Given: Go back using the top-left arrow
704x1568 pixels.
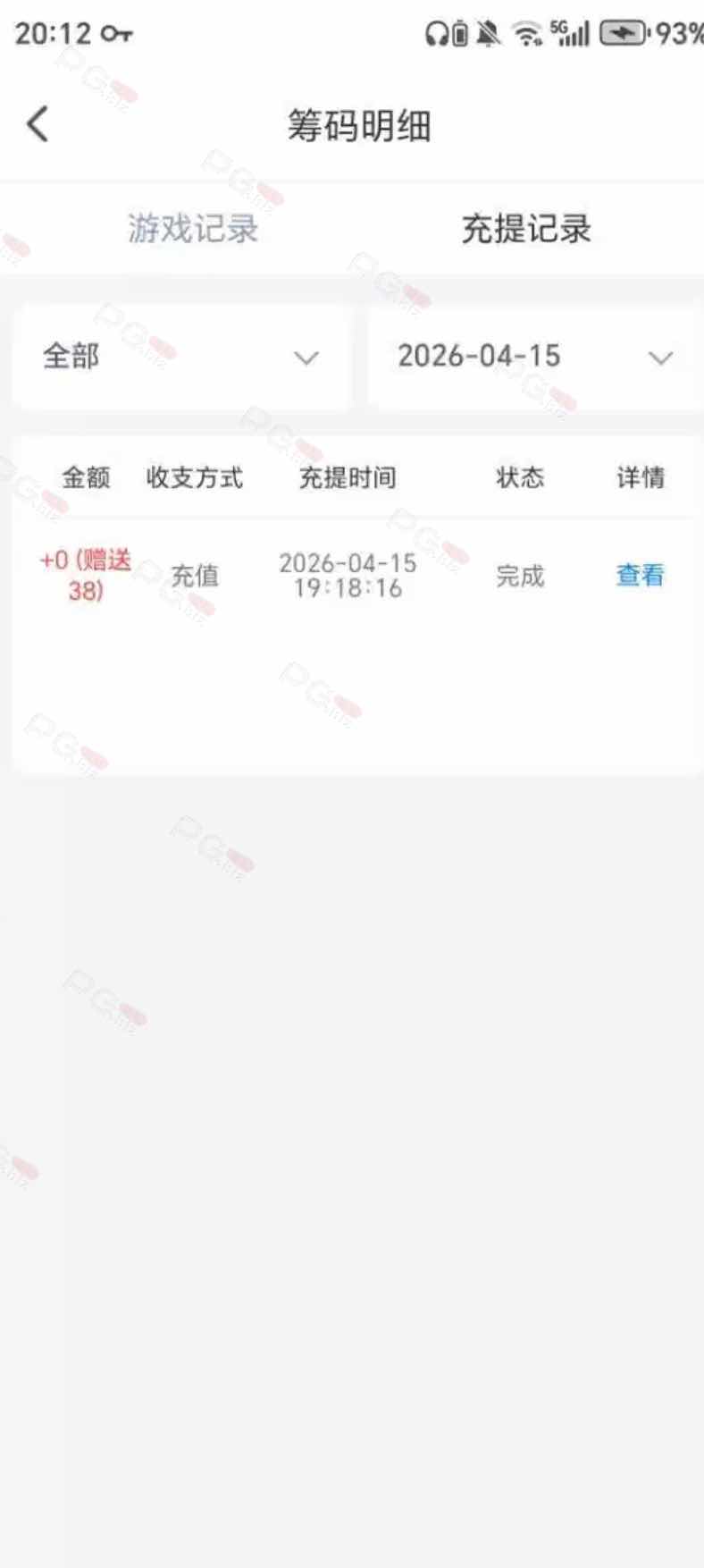Looking at the screenshot, I should [38, 124].
